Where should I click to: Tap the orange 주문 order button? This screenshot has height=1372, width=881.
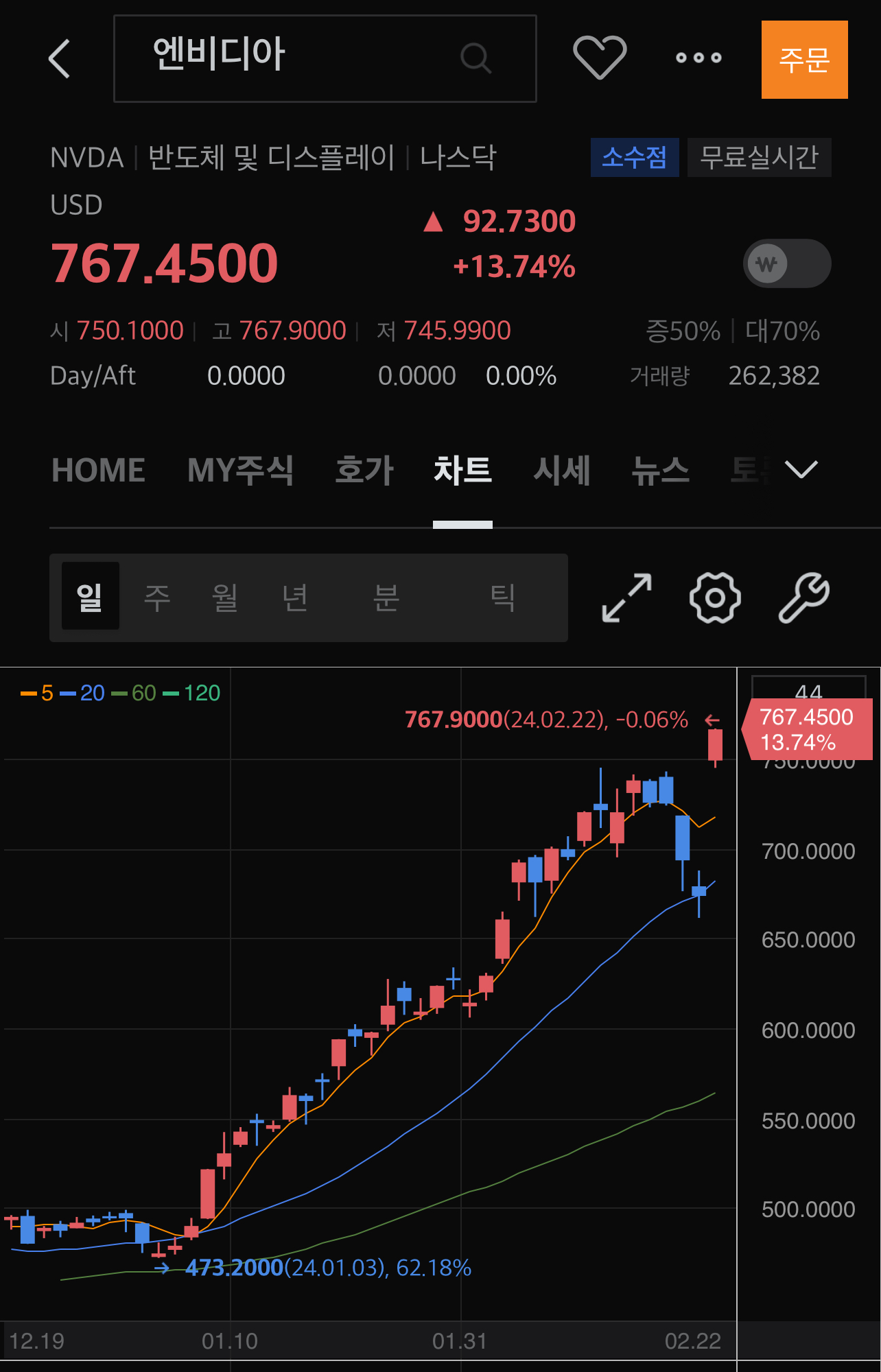pyautogui.click(x=804, y=60)
